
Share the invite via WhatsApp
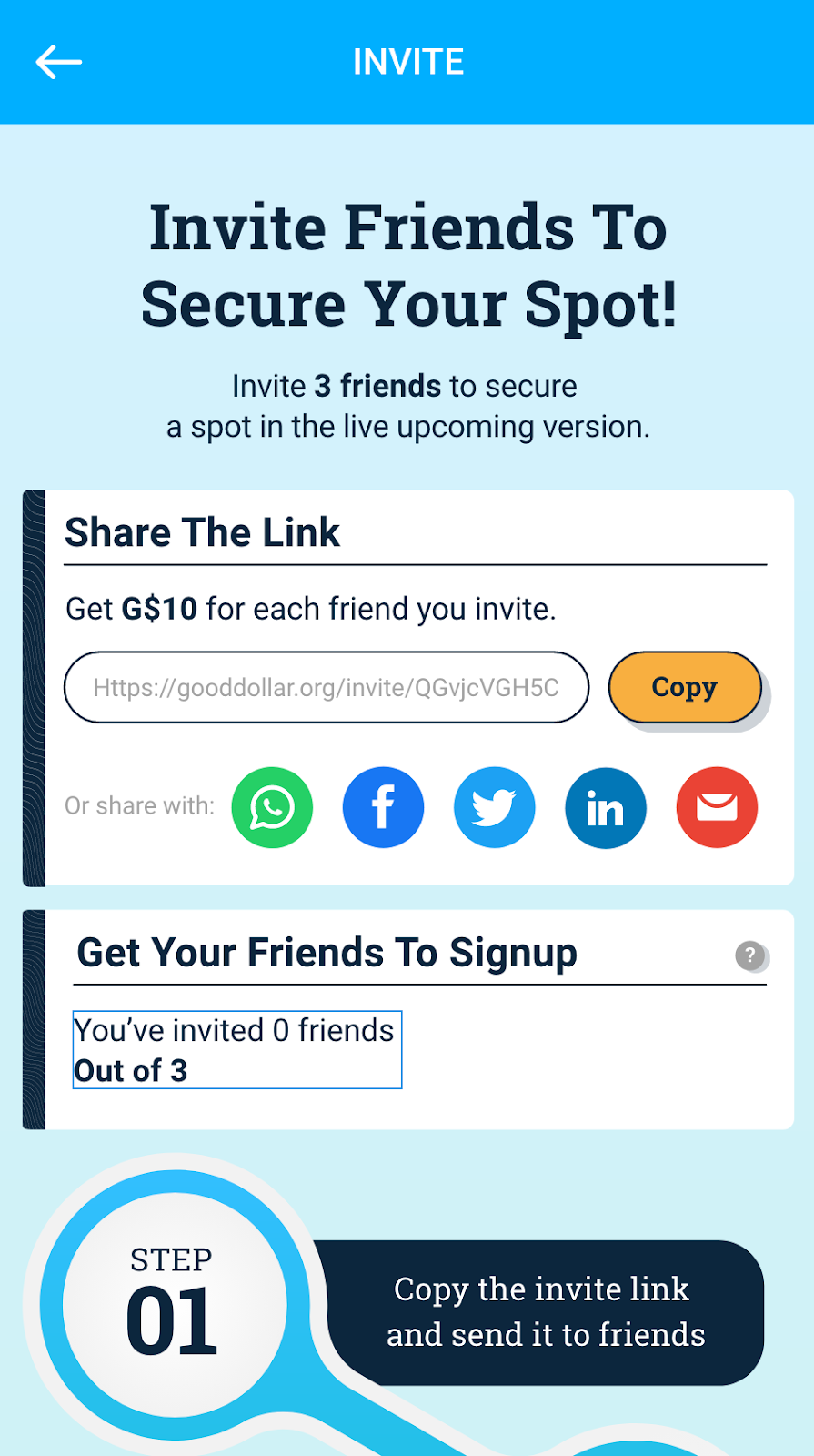point(272,807)
